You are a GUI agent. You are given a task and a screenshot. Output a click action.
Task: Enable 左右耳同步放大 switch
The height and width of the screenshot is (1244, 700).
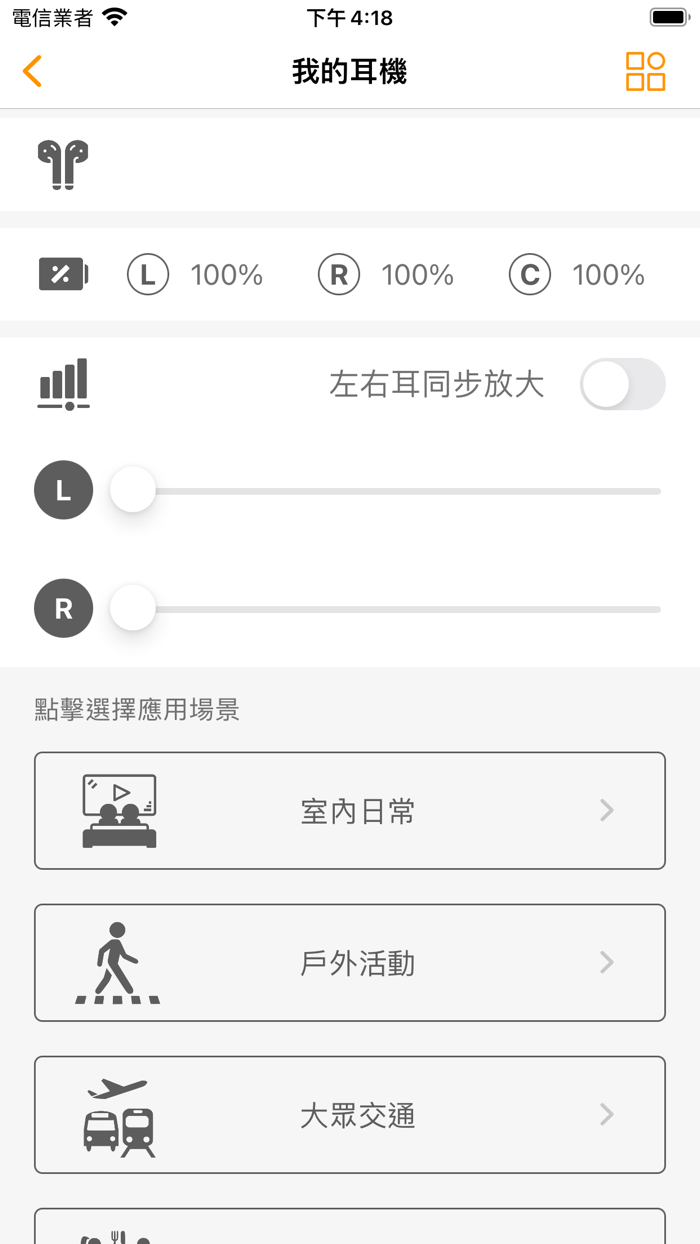coord(622,384)
